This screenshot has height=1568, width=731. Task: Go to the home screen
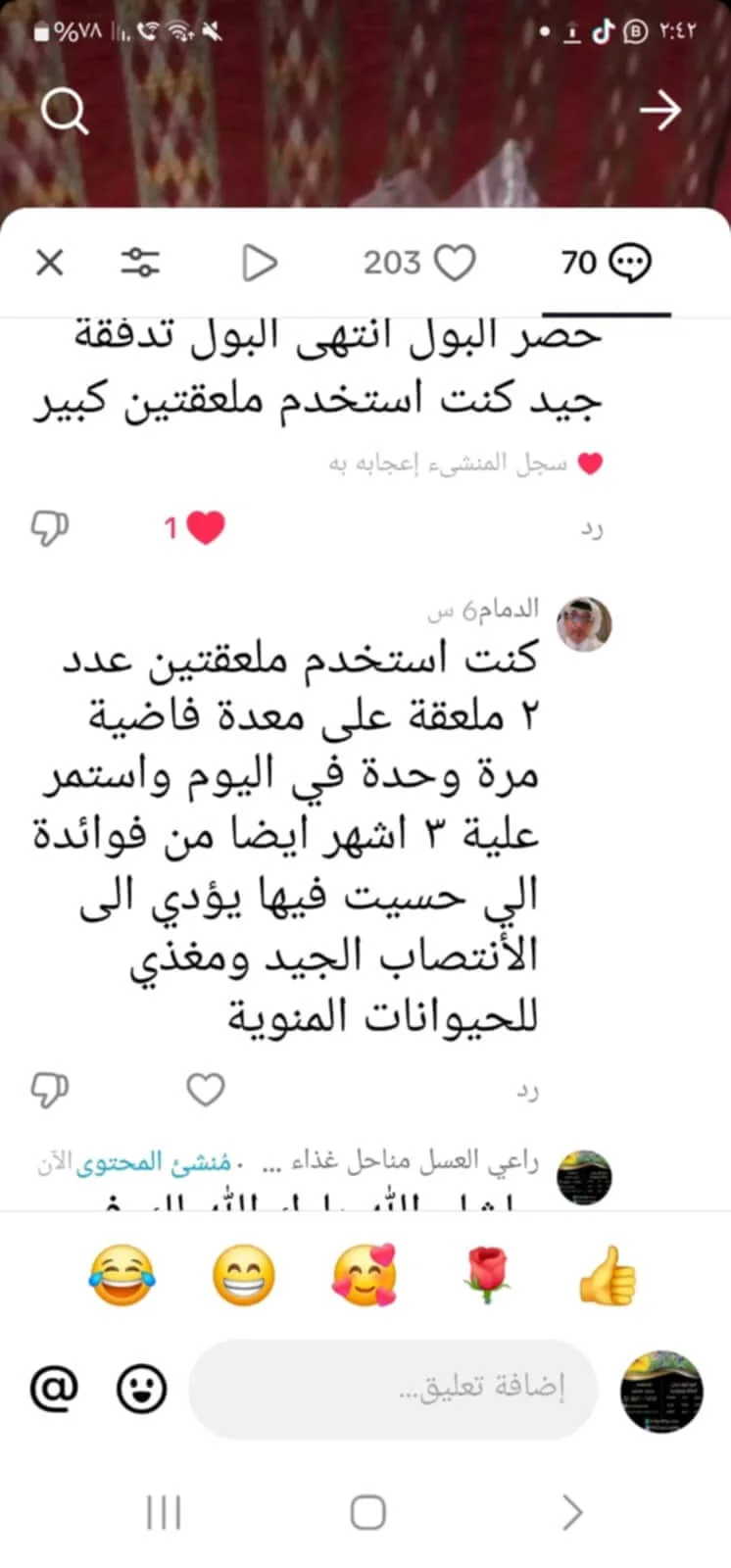(x=367, y=1513)
